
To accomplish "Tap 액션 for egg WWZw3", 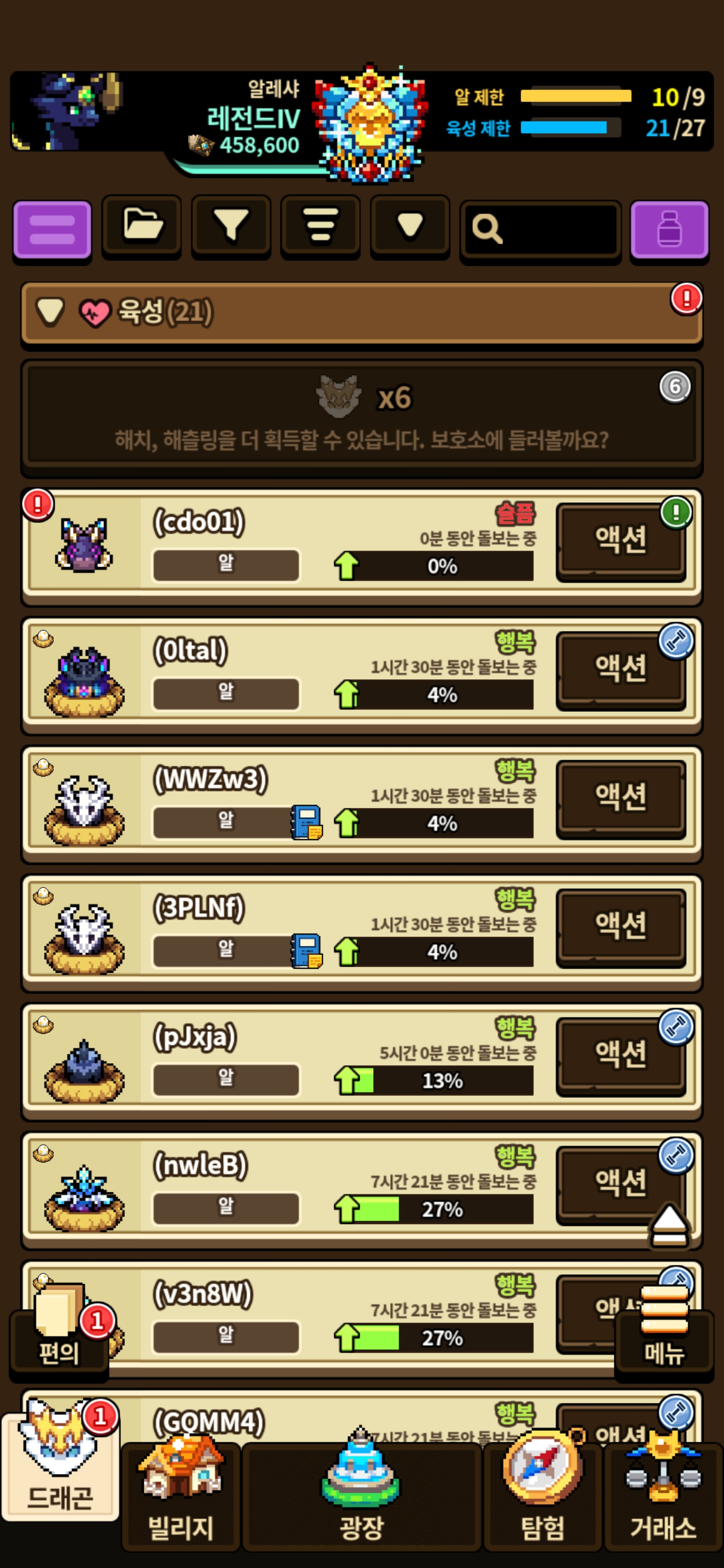I will click(x=620, y=797).
